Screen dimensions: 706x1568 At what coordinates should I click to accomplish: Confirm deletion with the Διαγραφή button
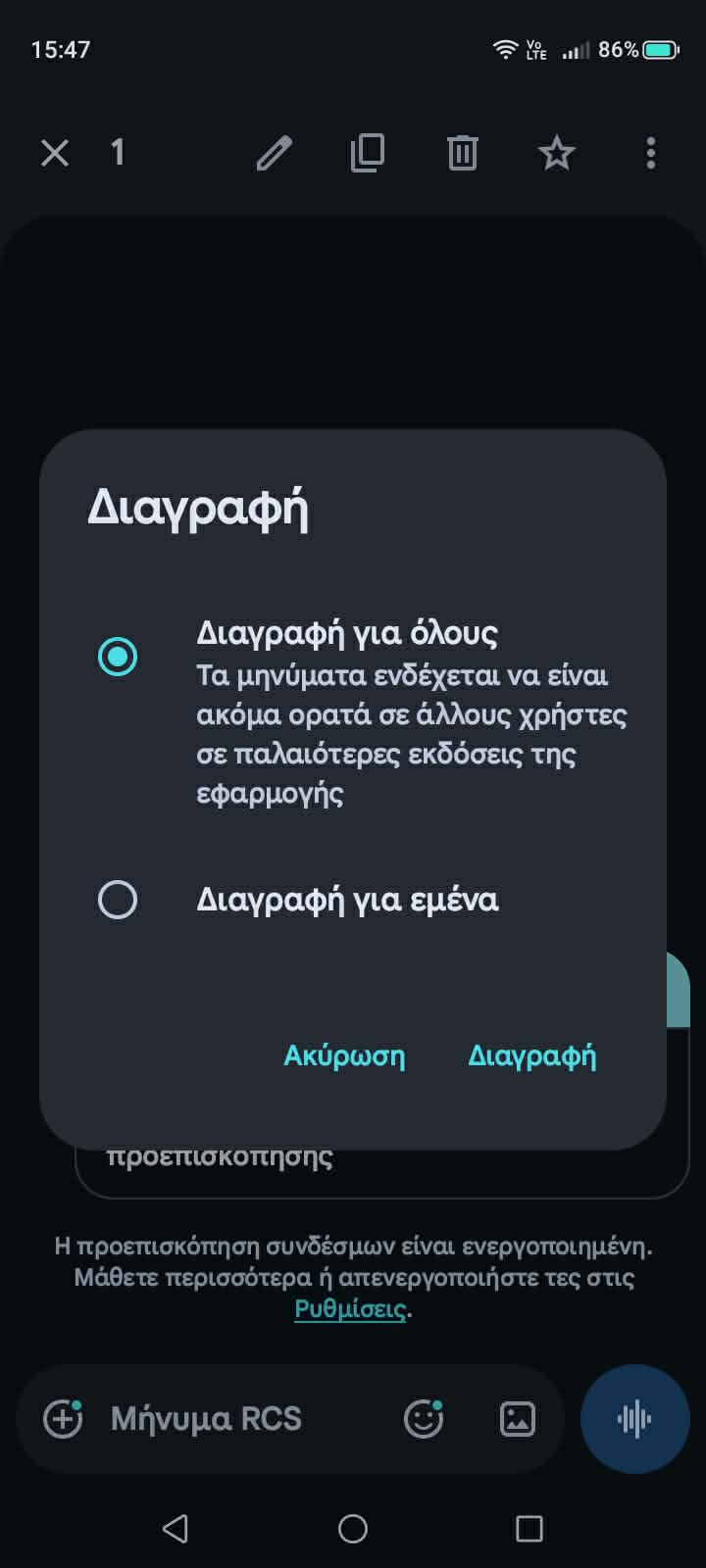click(x=531, y=1055)
